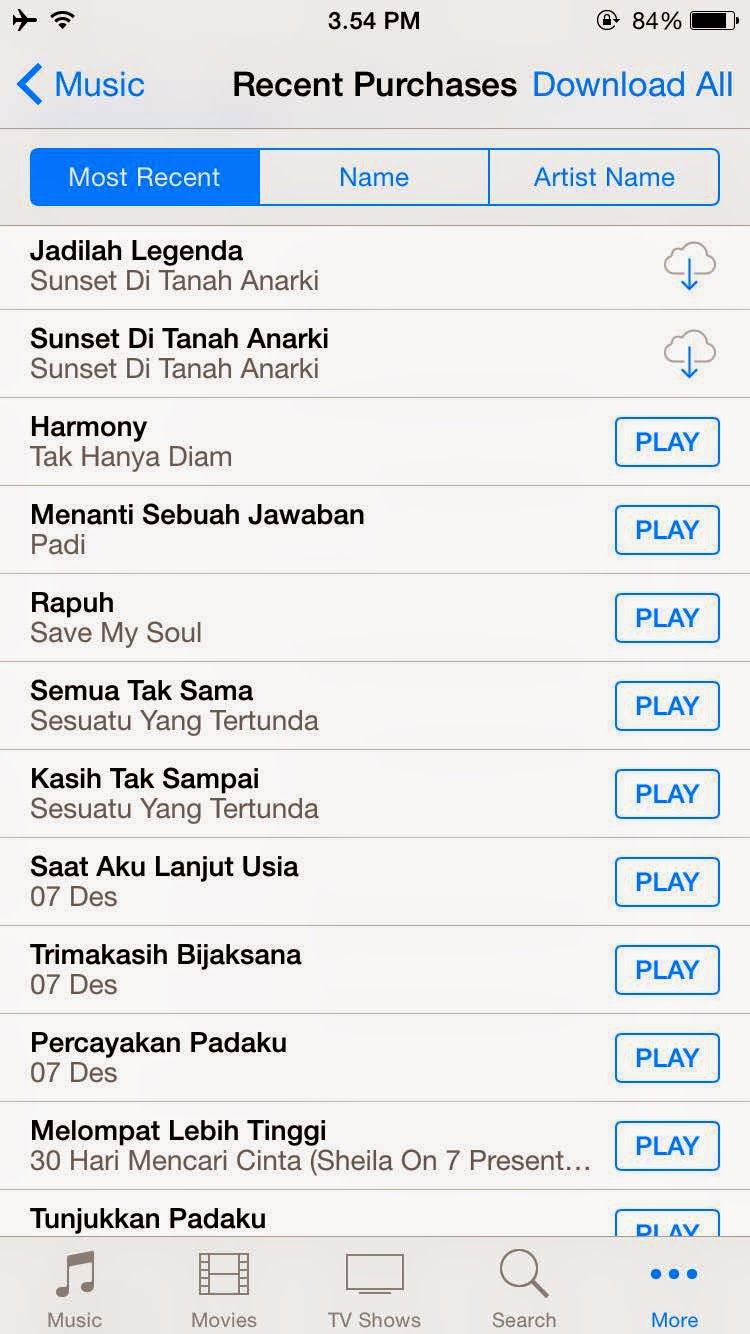The image size is (750, 1334).
Task: Play the song Rapuh
Action: pos(667,618)
